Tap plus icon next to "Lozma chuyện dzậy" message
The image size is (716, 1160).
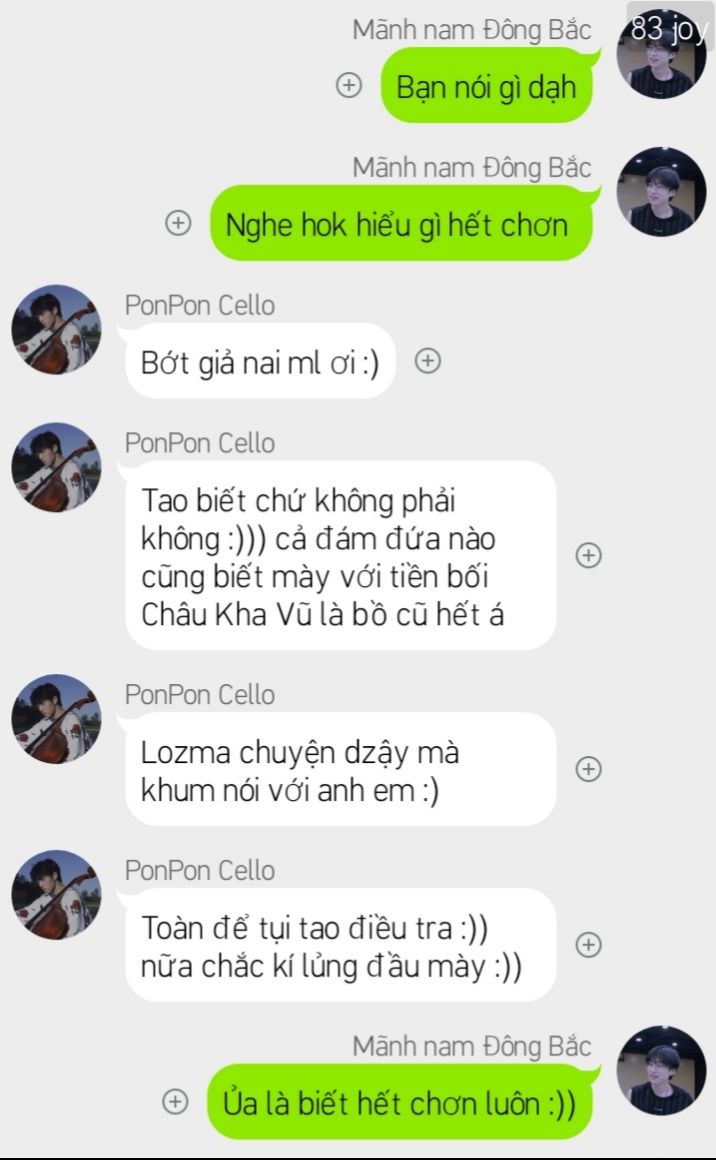coord(589,768)
